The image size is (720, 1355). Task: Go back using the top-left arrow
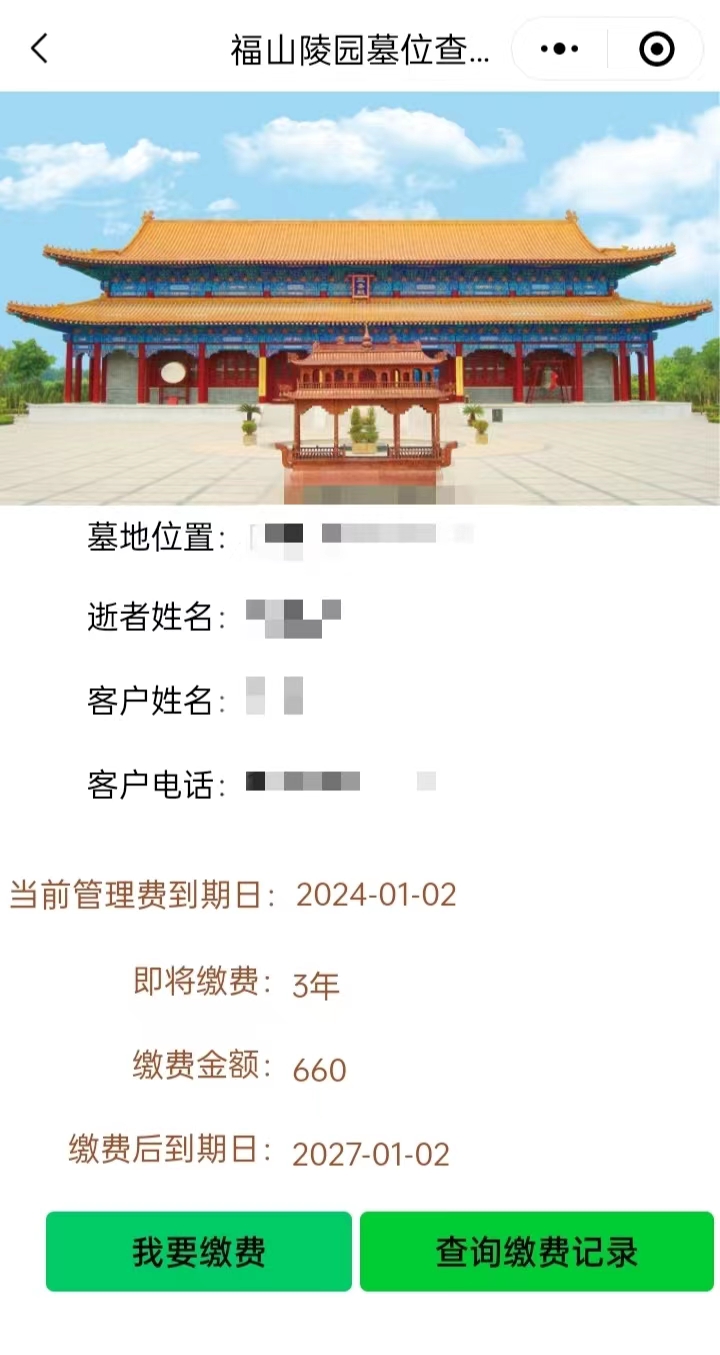pyautogui.click(x=39, y=48)
